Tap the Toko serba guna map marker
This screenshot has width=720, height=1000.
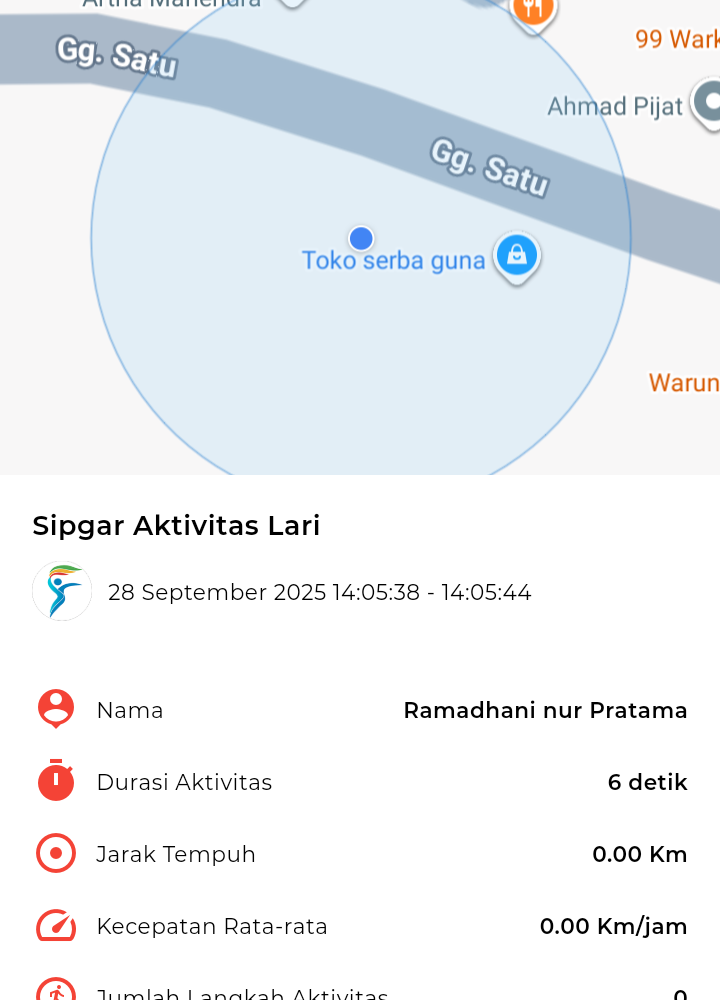[x=516, y=256]
